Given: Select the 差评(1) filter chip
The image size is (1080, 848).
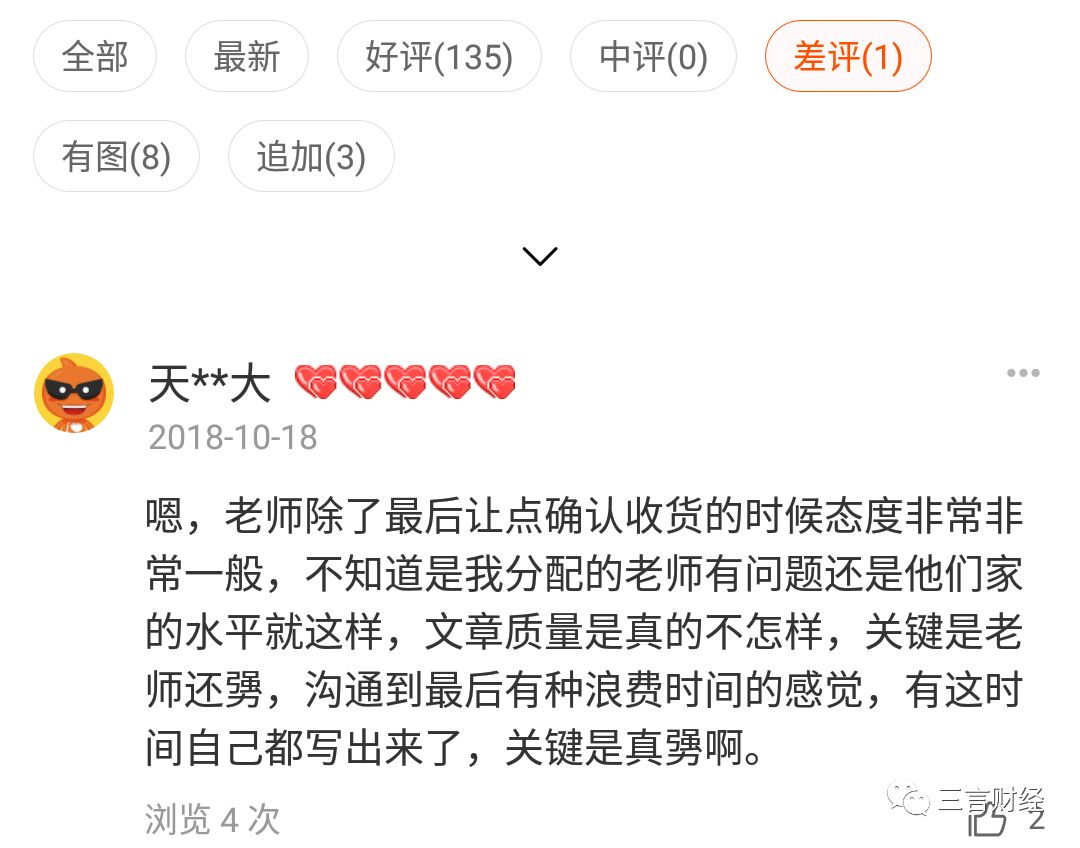Looking at the screenshot, I should coord(848,57).
